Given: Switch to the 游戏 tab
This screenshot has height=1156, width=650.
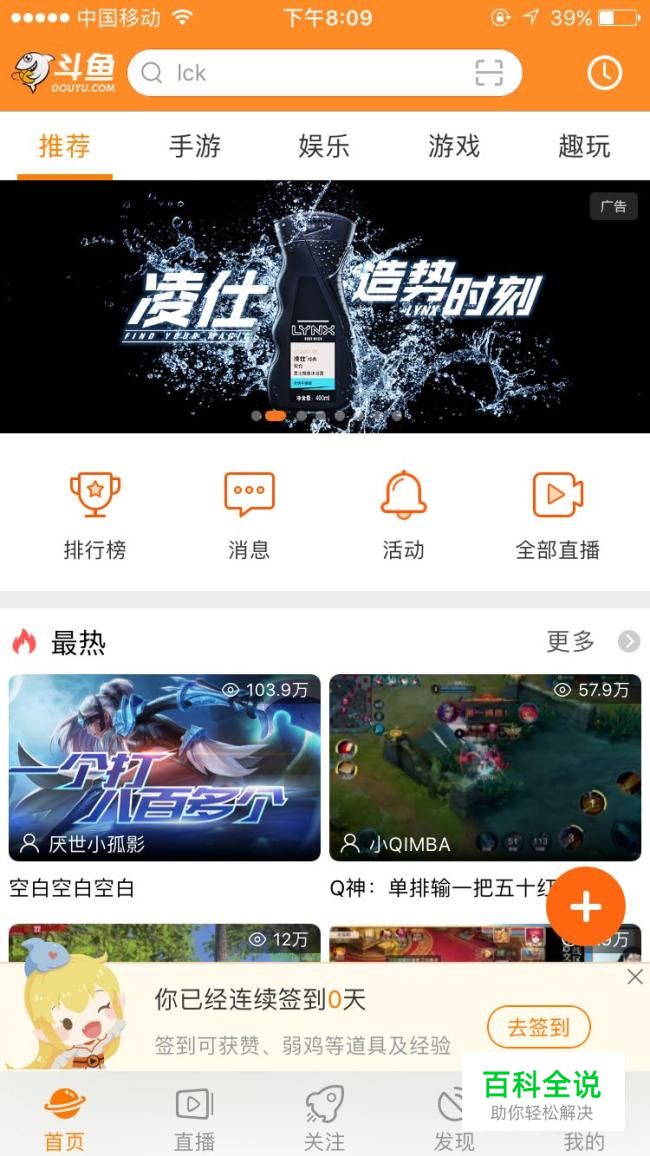Looking at the screenshot, I should [x=454, y=147].
